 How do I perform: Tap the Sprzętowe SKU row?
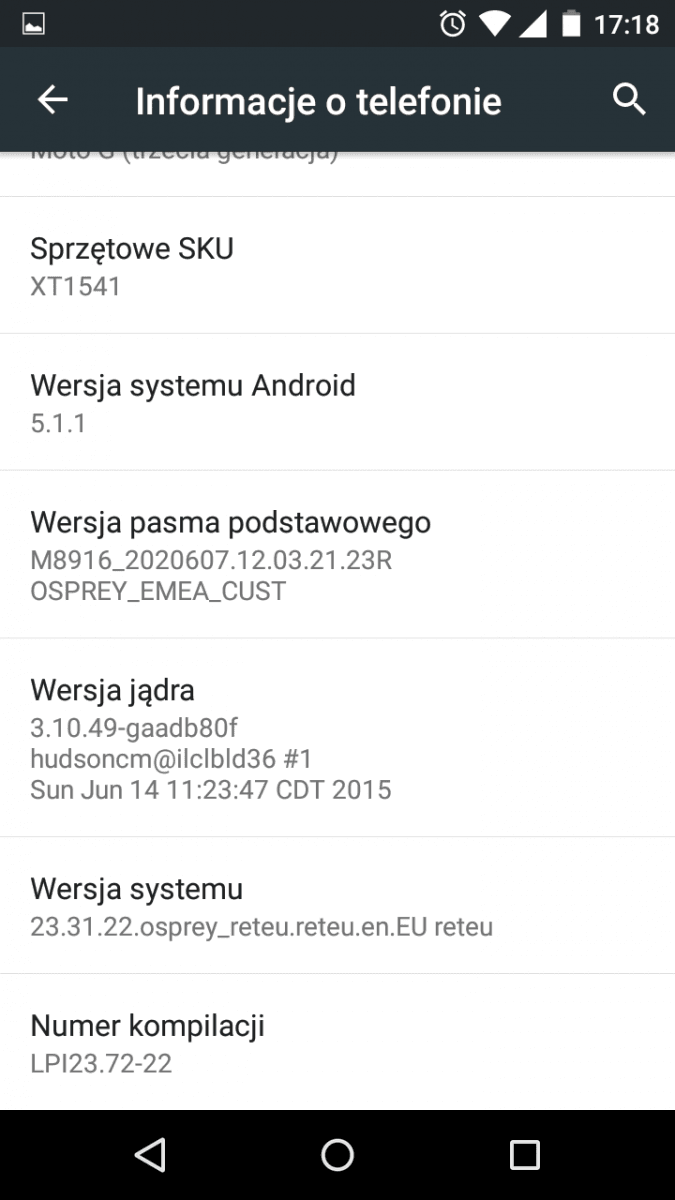tap(337, 265)
